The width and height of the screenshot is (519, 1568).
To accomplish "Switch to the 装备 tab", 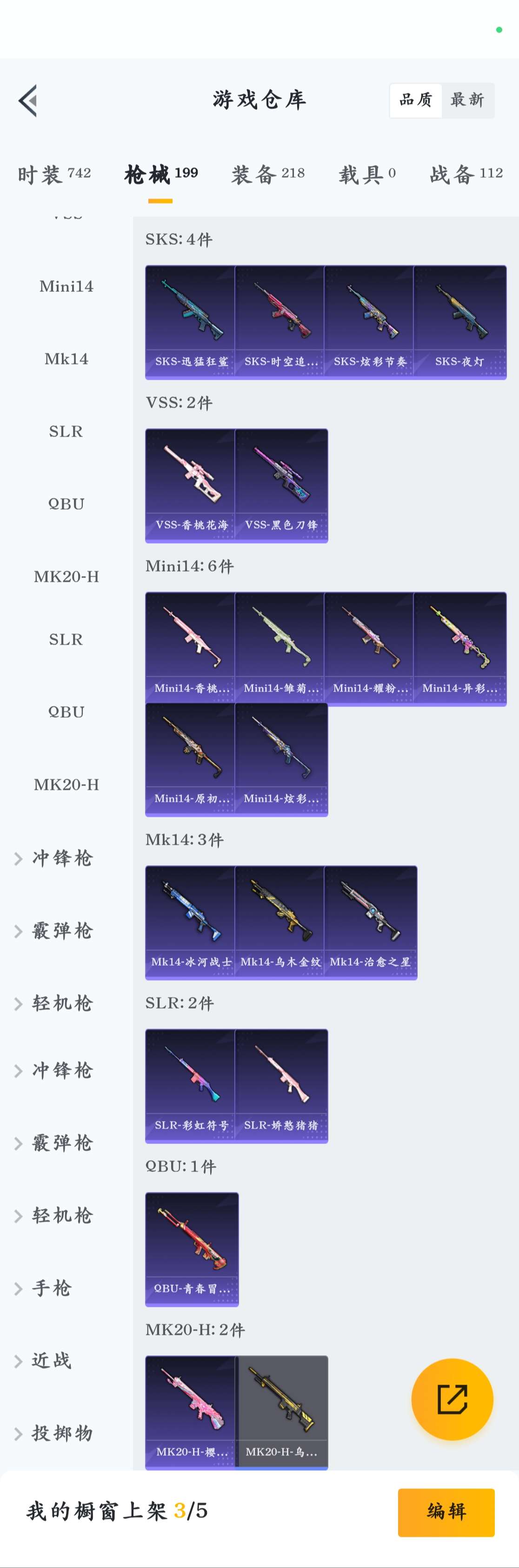I will click(x=268, y=175).
